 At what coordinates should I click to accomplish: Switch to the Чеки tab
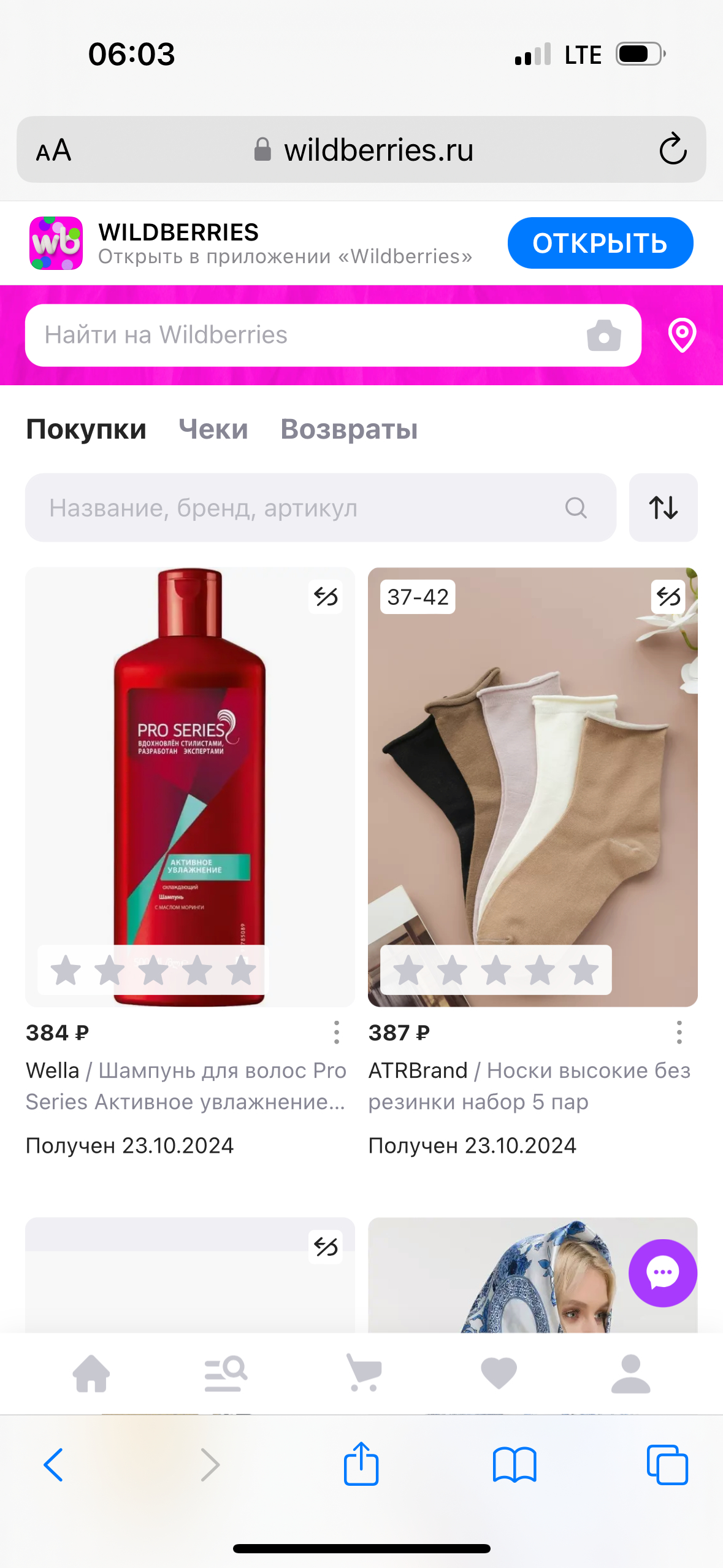pos(213,429)
